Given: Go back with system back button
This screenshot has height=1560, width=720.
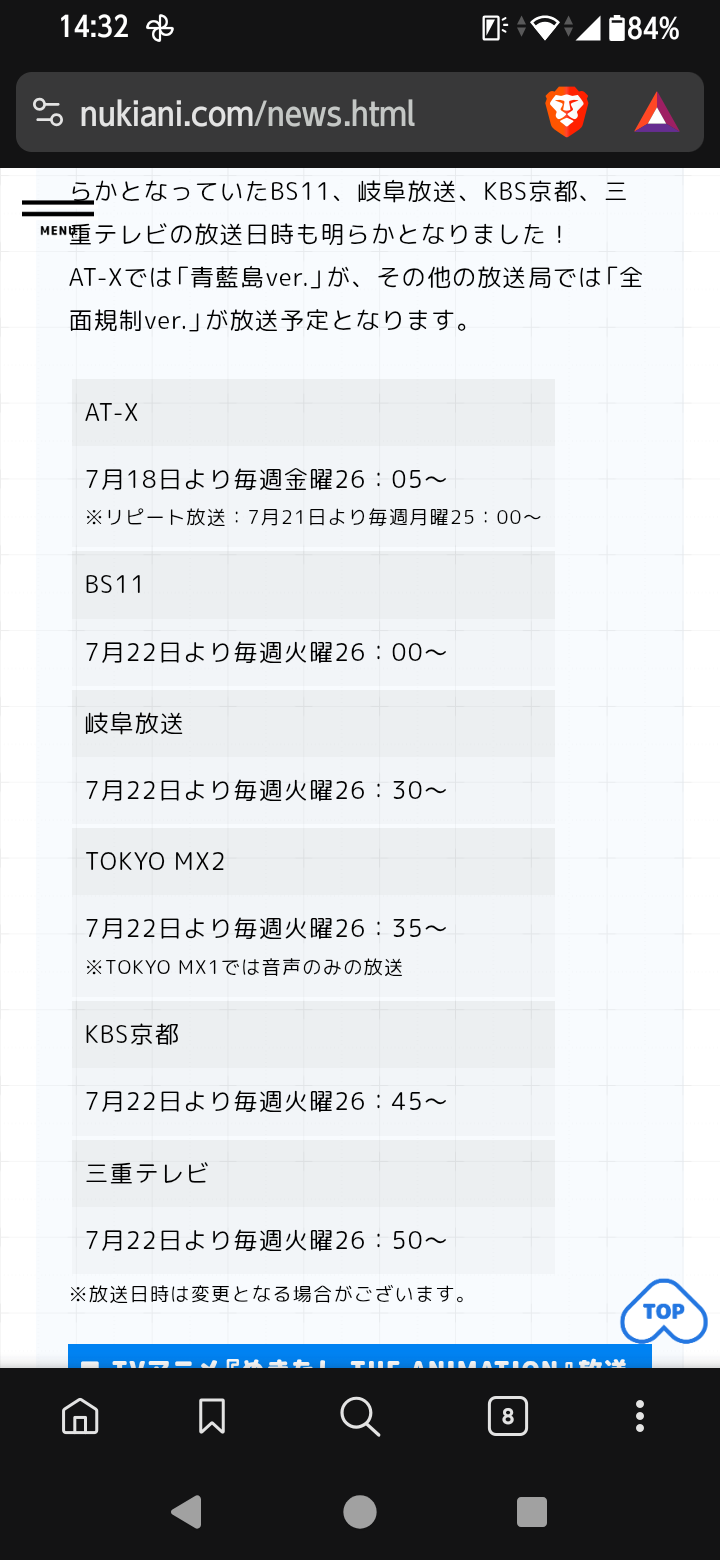Looking at the screenshot, I should [187, 1511].
